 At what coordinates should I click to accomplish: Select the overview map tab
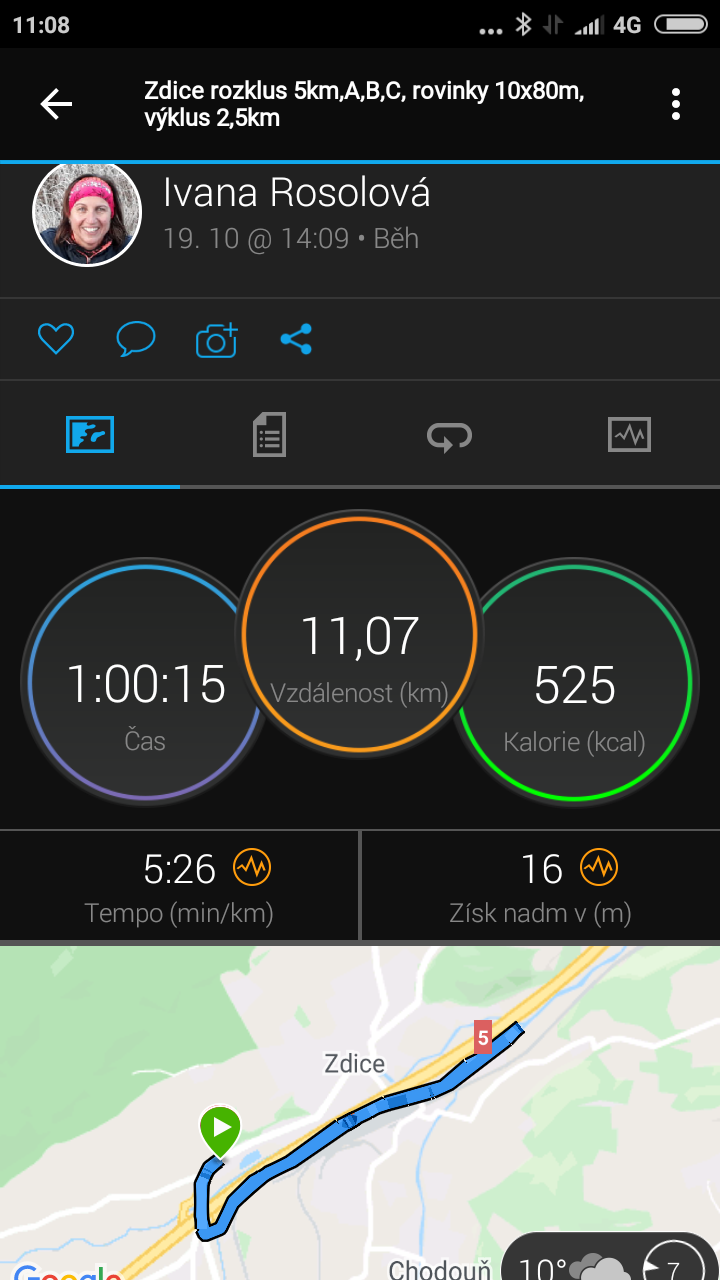[90, 435]
